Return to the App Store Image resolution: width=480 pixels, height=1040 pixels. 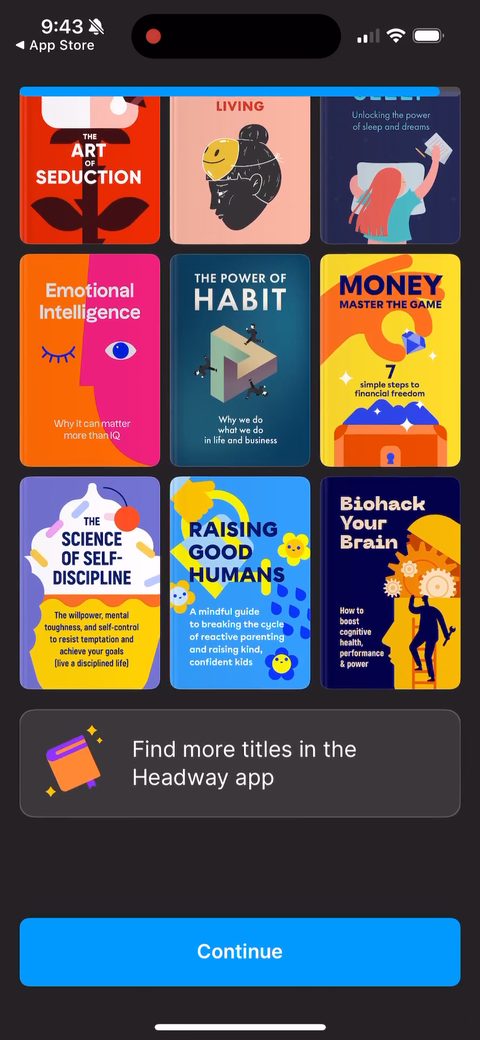tap(55, 45)
